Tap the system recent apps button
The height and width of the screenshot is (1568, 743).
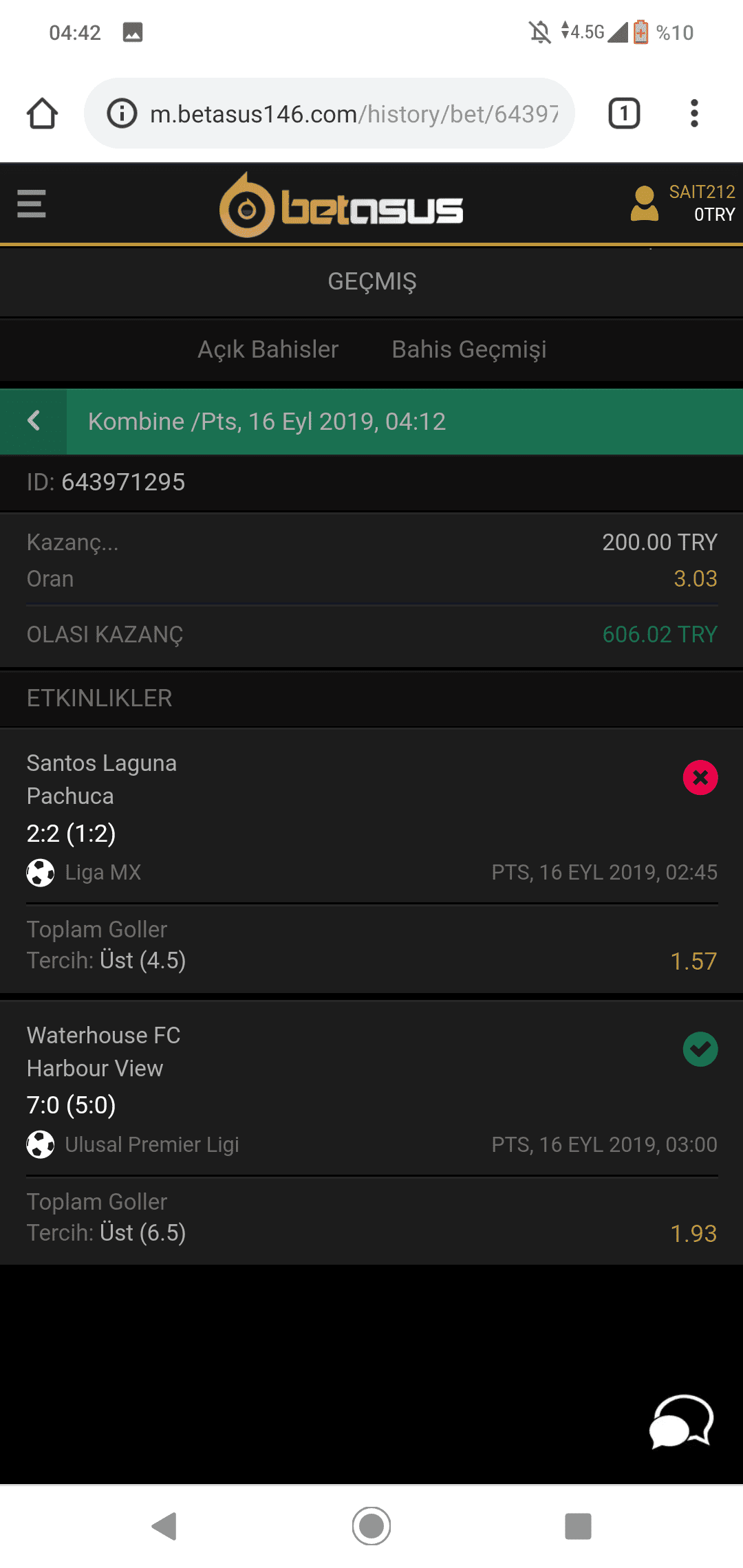coord(578,1526)
